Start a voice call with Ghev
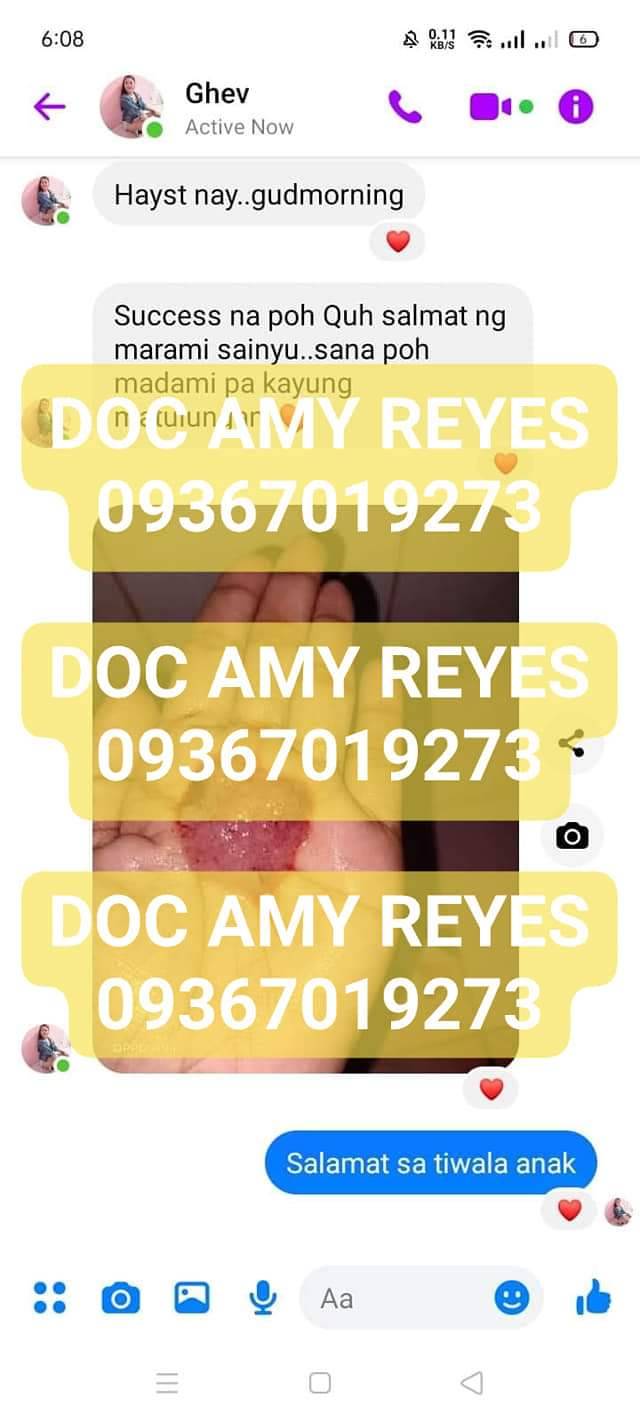Screen dimensions: 640x1422 pos(405,106)
